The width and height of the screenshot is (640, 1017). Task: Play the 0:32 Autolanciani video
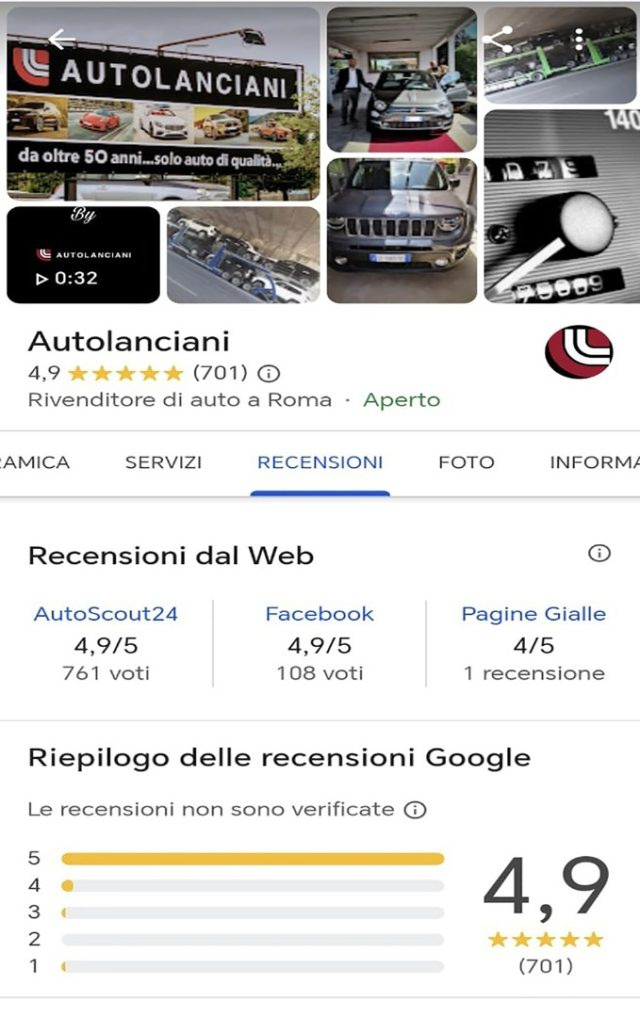tap(83, 255)
